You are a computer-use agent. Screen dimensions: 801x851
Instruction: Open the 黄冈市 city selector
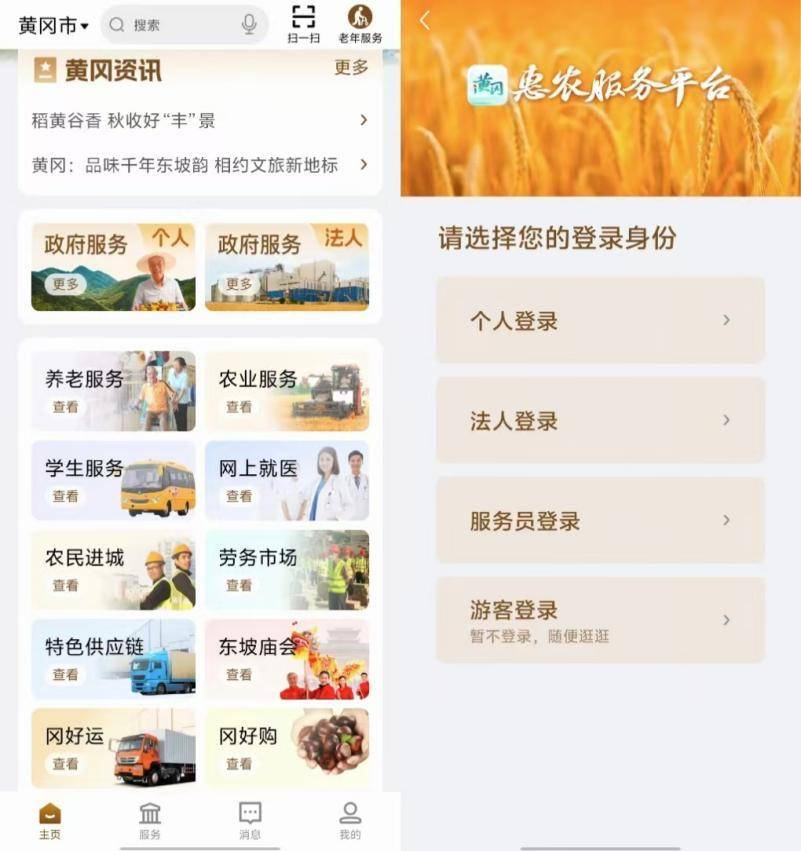coord(53,25)
